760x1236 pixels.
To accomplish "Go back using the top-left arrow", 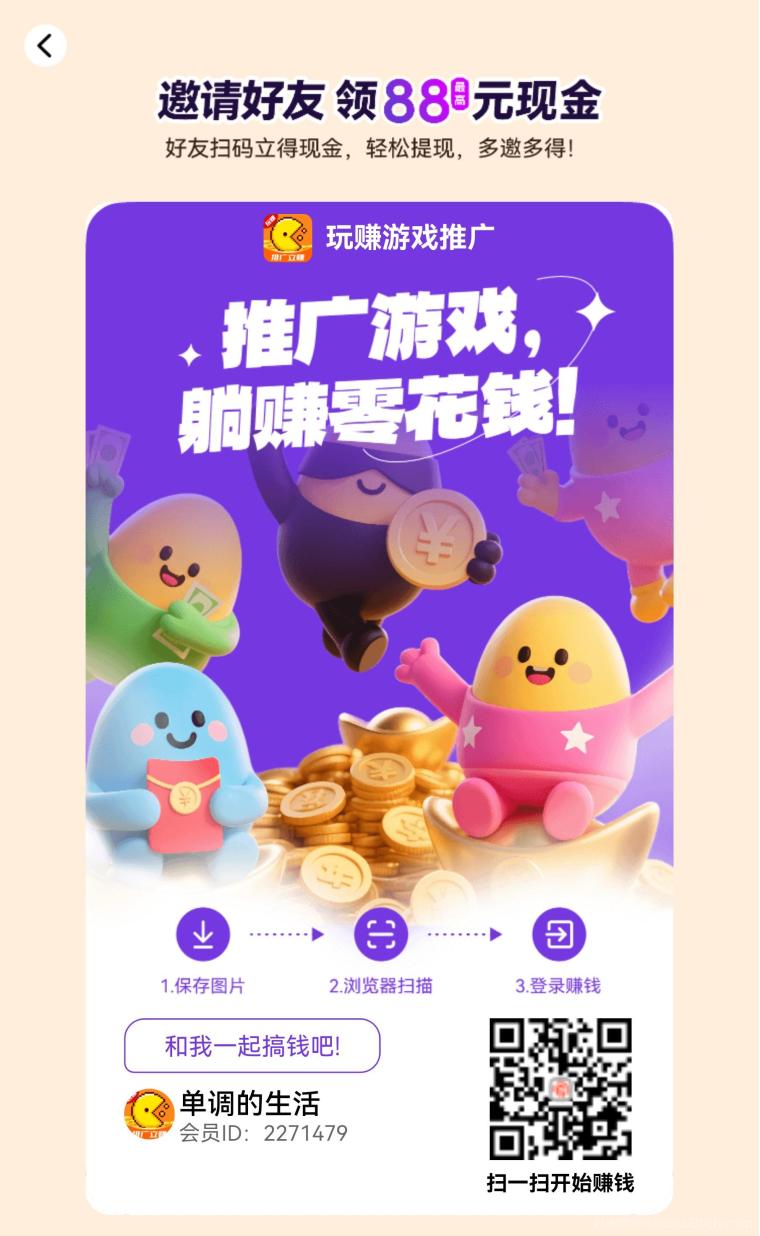I will click(45, 46).
